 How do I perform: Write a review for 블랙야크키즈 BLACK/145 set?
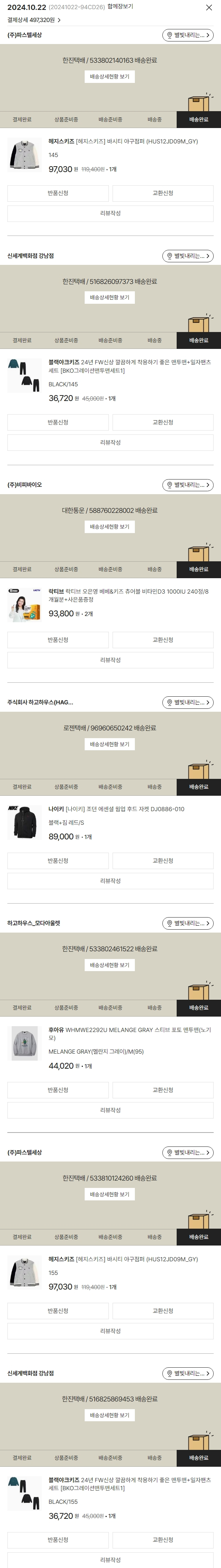[x=110, y=442]
